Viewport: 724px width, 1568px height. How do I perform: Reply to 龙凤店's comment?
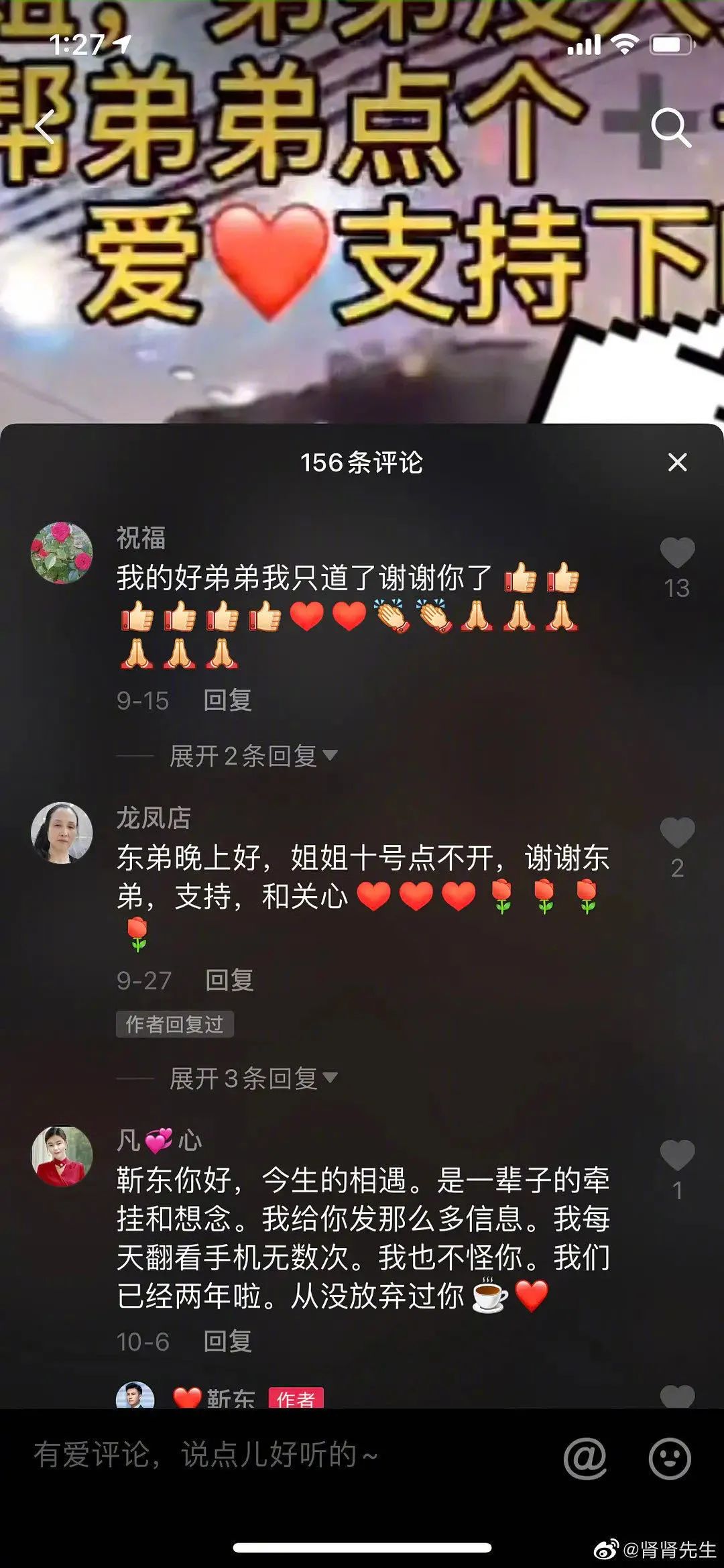tap(229, 981)
